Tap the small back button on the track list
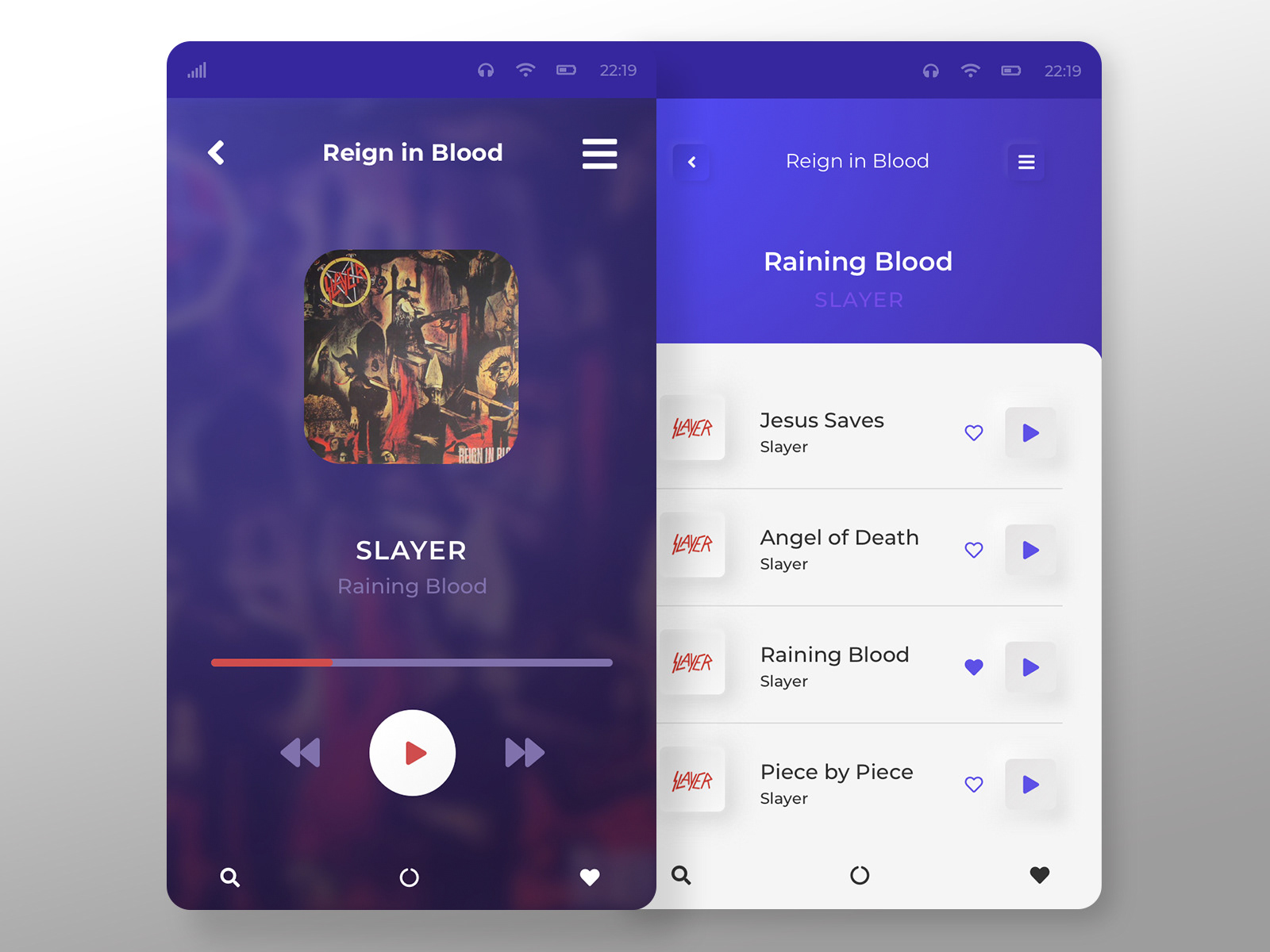Screen dimensions: 1270x952 (691, 162)
